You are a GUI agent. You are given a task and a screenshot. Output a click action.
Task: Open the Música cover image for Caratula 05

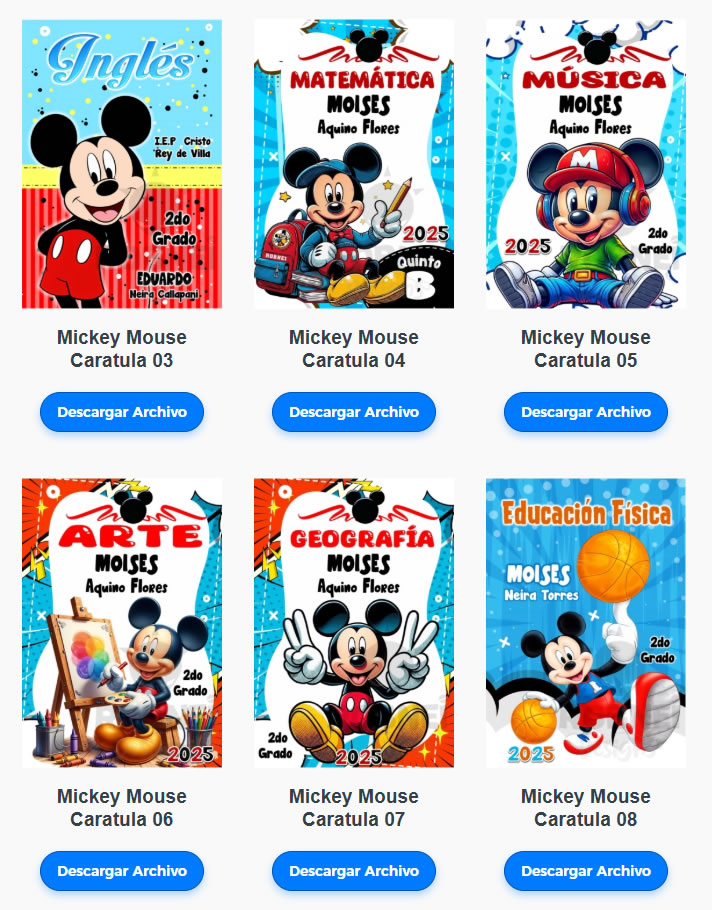[x=586, y=164]
